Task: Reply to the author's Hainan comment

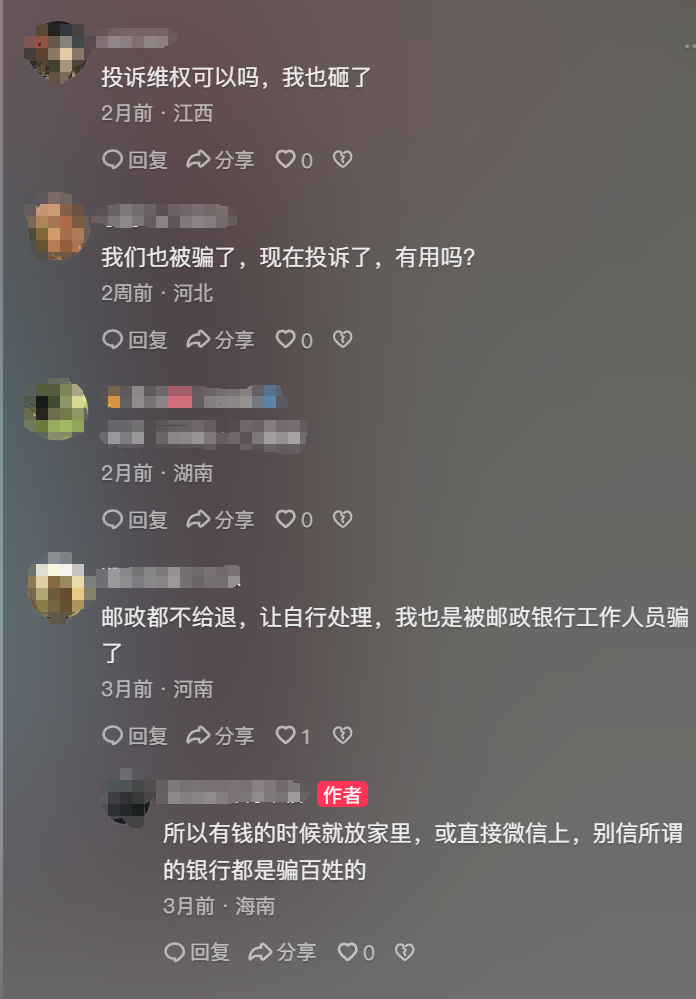Action: (x=197, y=952)
